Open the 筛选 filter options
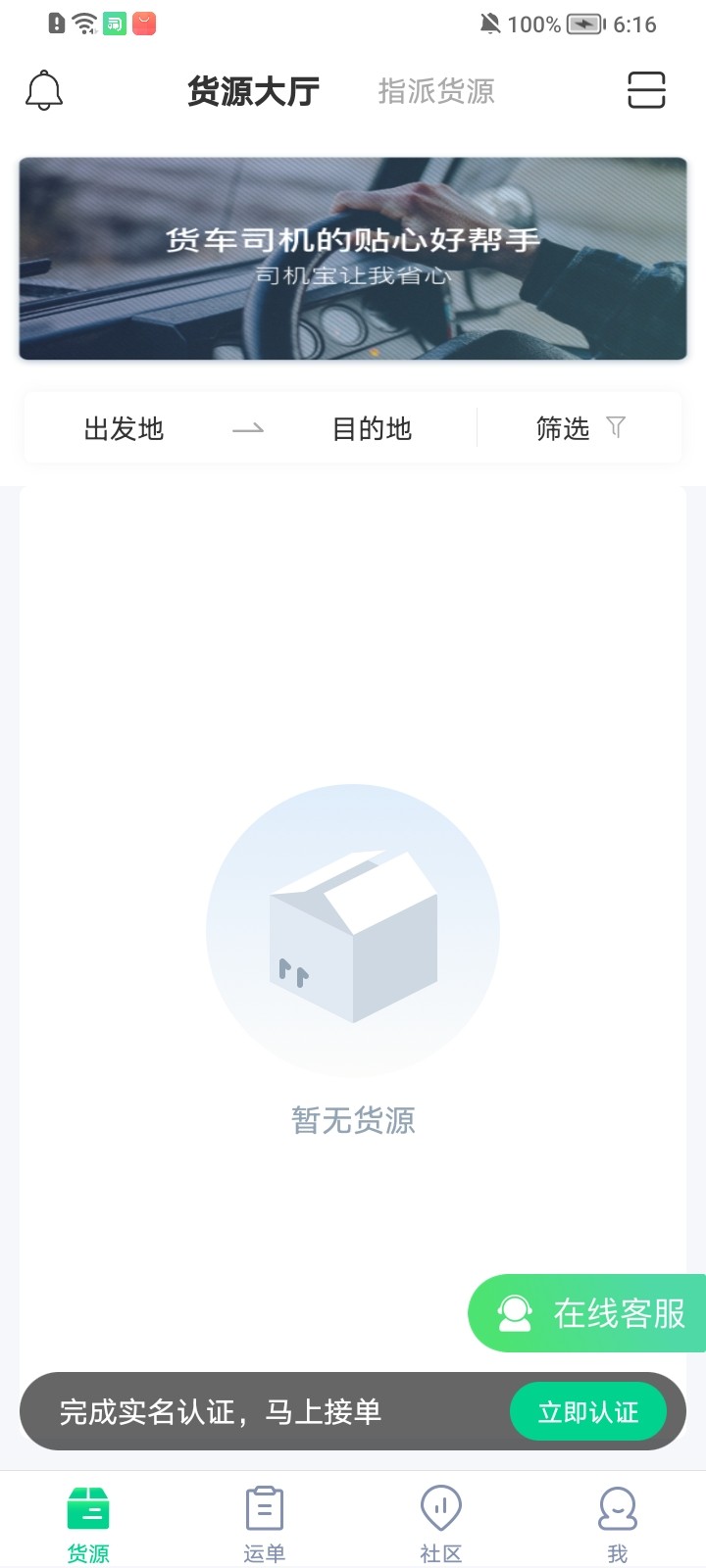Screen dimensions: 706x1568 (x=580, y=428)
